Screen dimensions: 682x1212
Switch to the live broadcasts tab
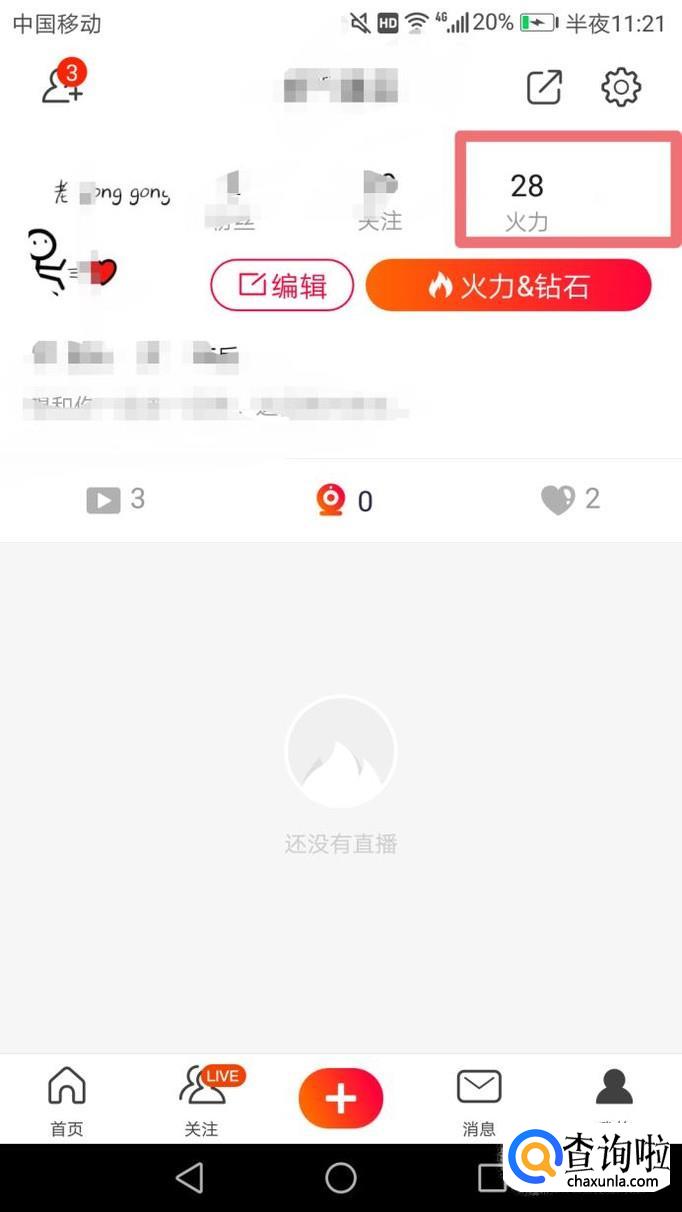344,500
